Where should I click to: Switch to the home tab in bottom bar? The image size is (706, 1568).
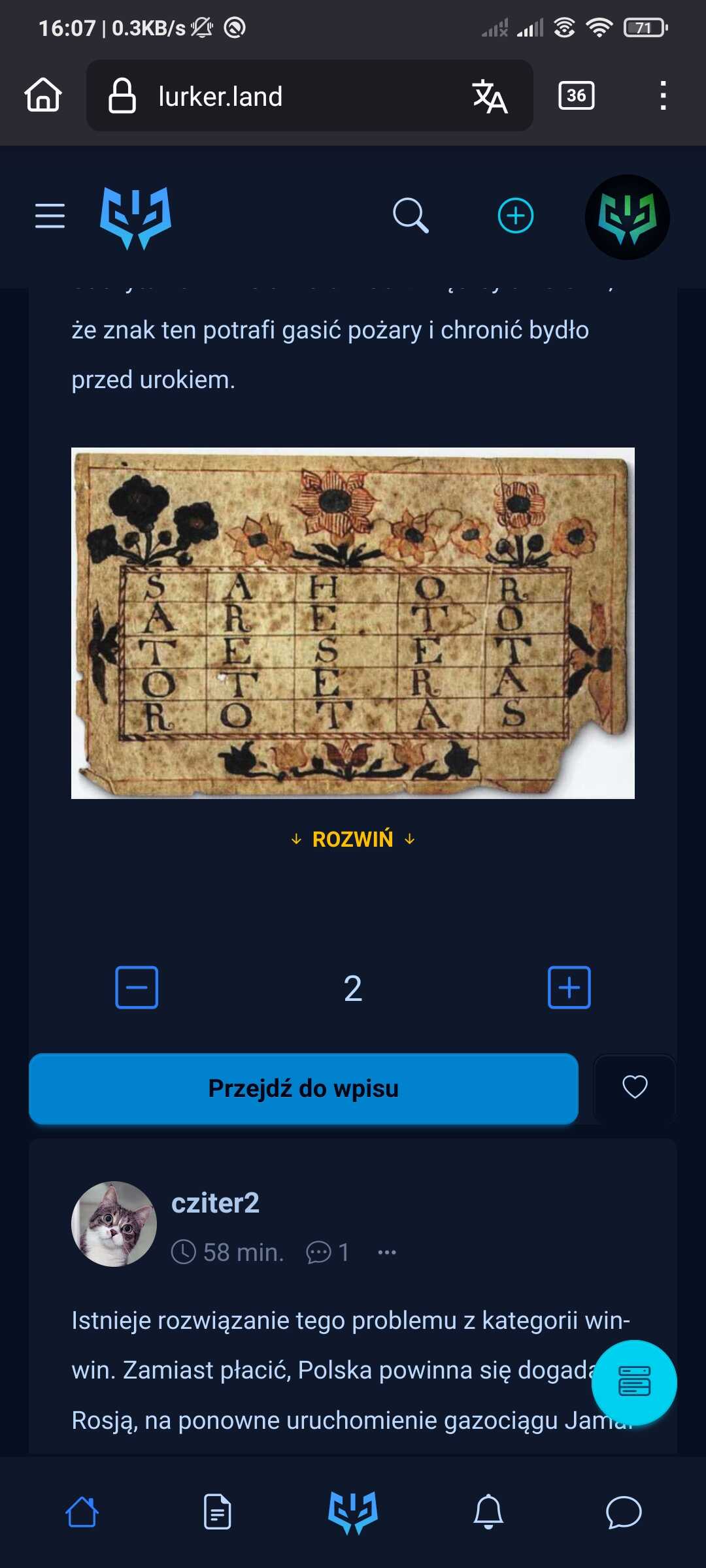(82, 1511)
